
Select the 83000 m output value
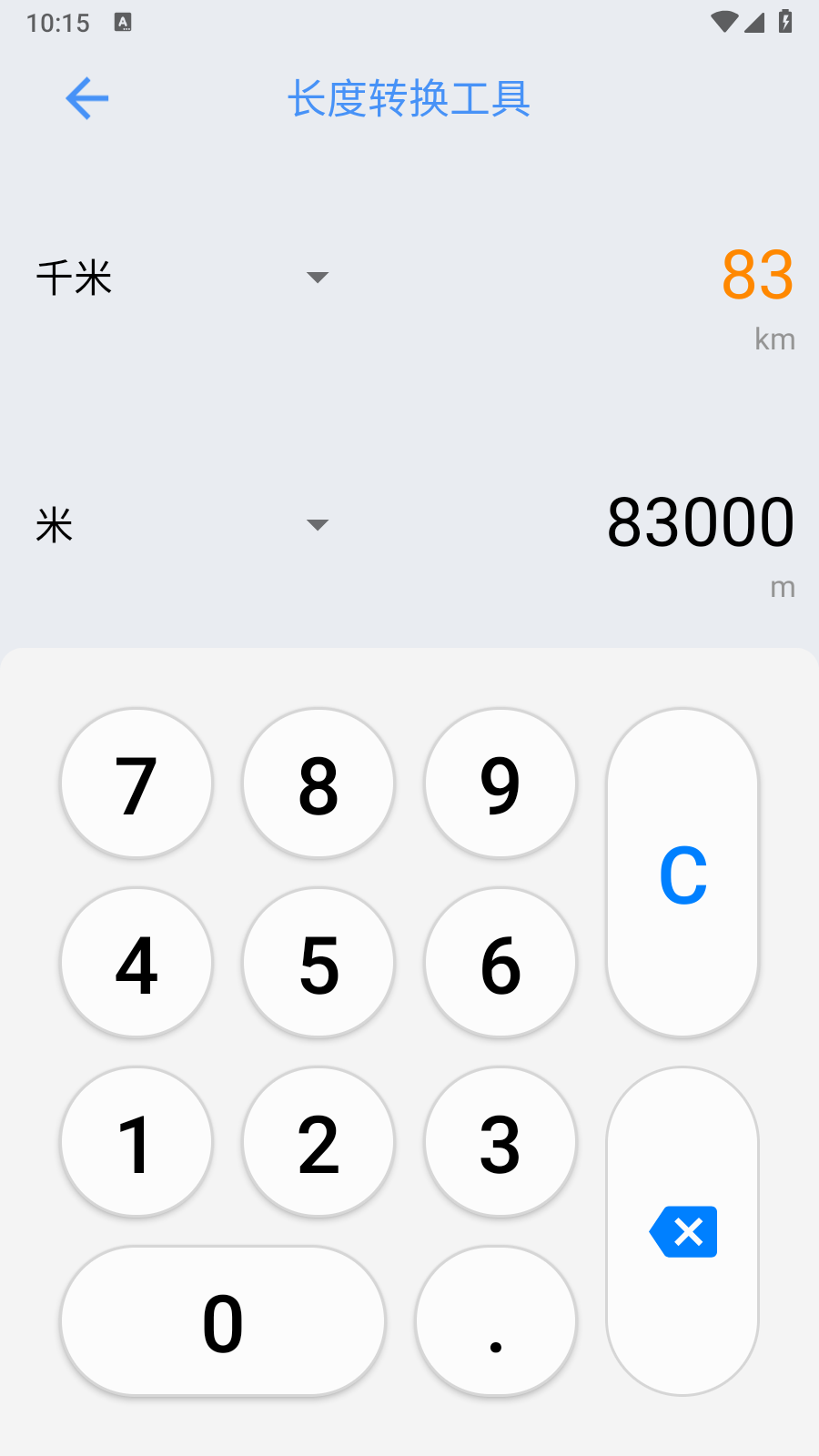coord(701,522)
